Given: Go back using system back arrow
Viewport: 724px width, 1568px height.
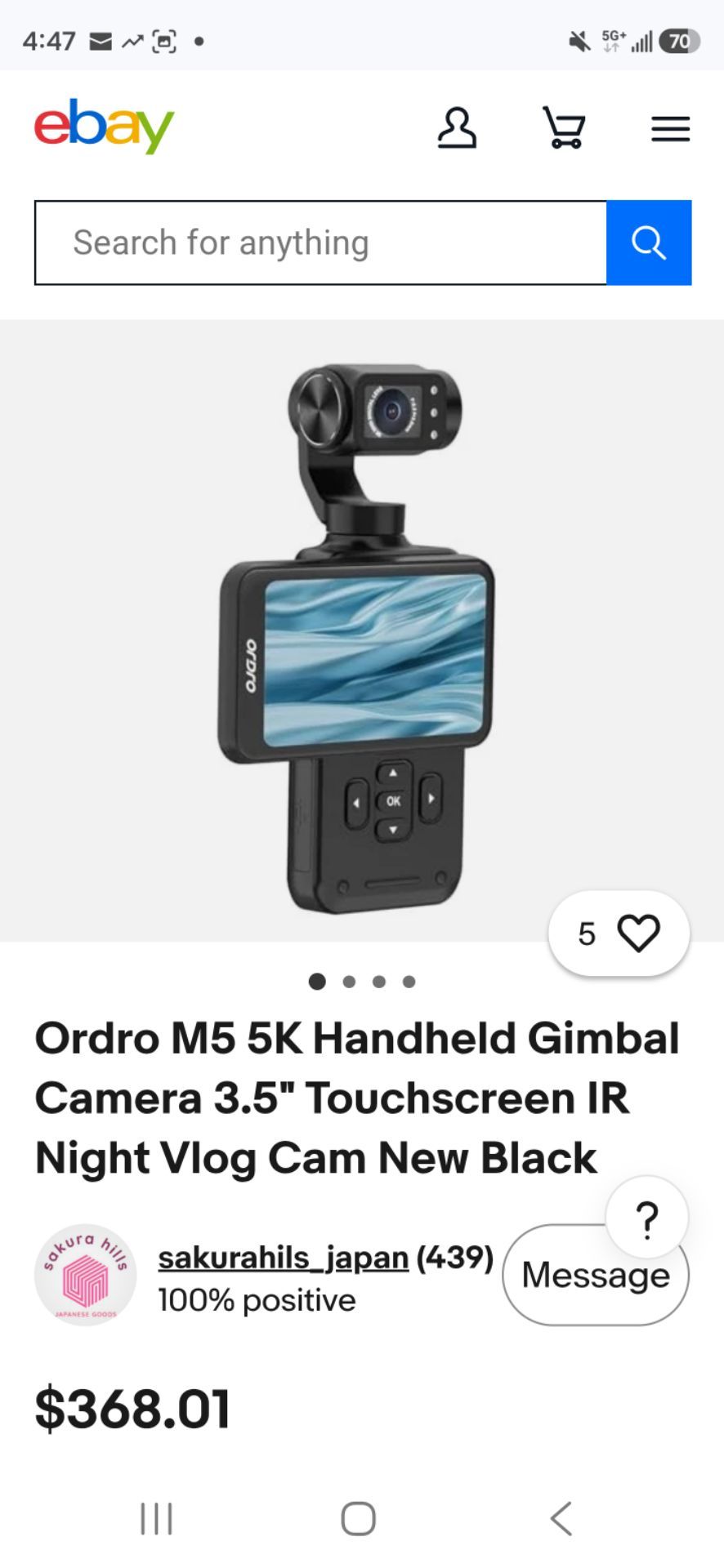Looking at the screenshot, I should [x=561, y=1519].
